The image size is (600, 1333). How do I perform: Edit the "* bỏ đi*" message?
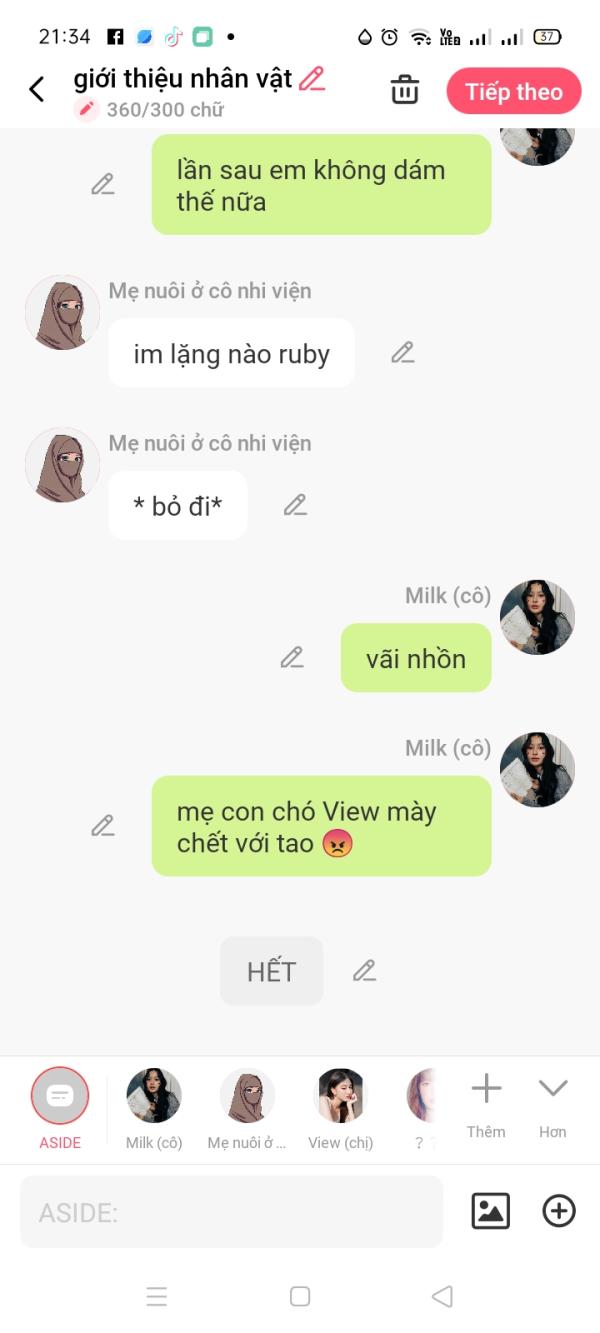pyautogui.click(x=294, y=505)
